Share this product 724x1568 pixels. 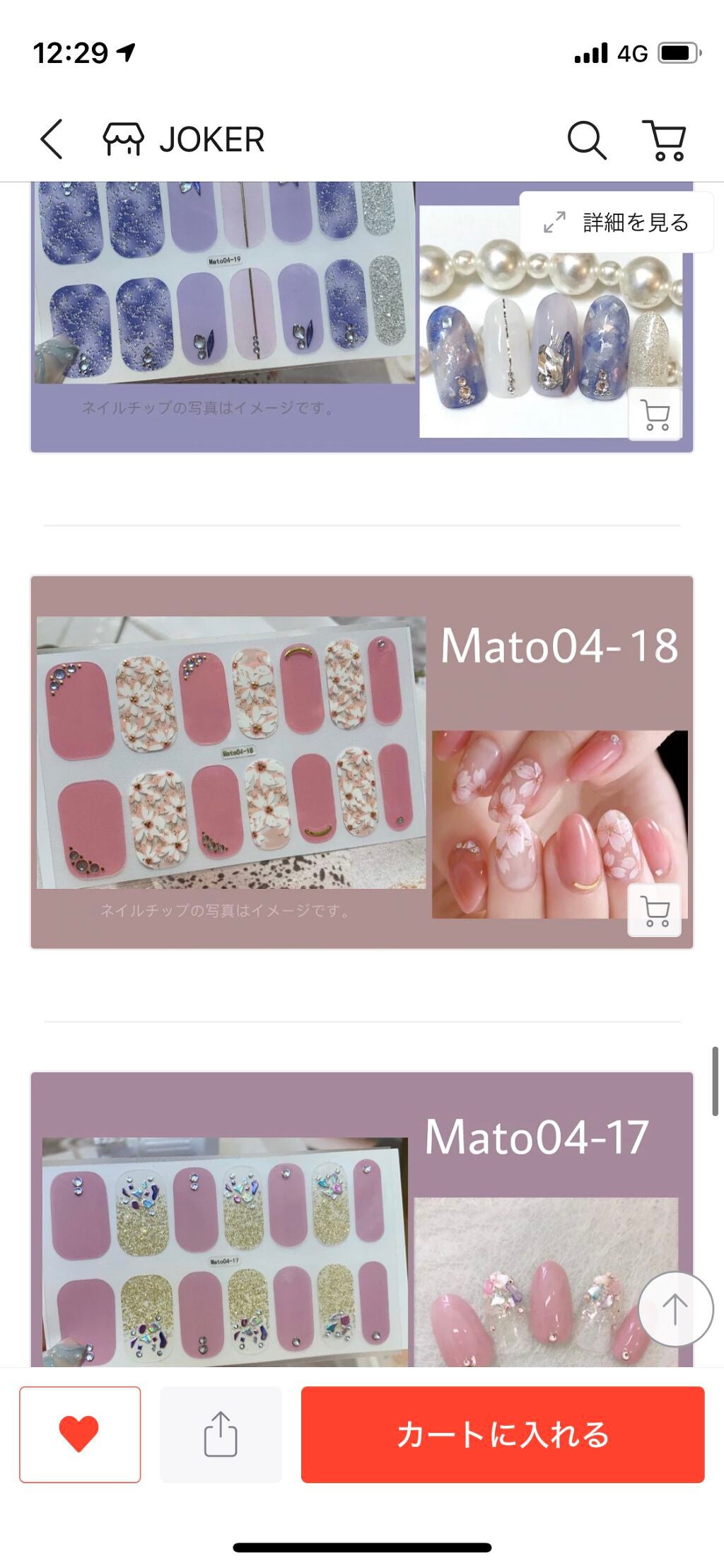tap(221, 1434)
